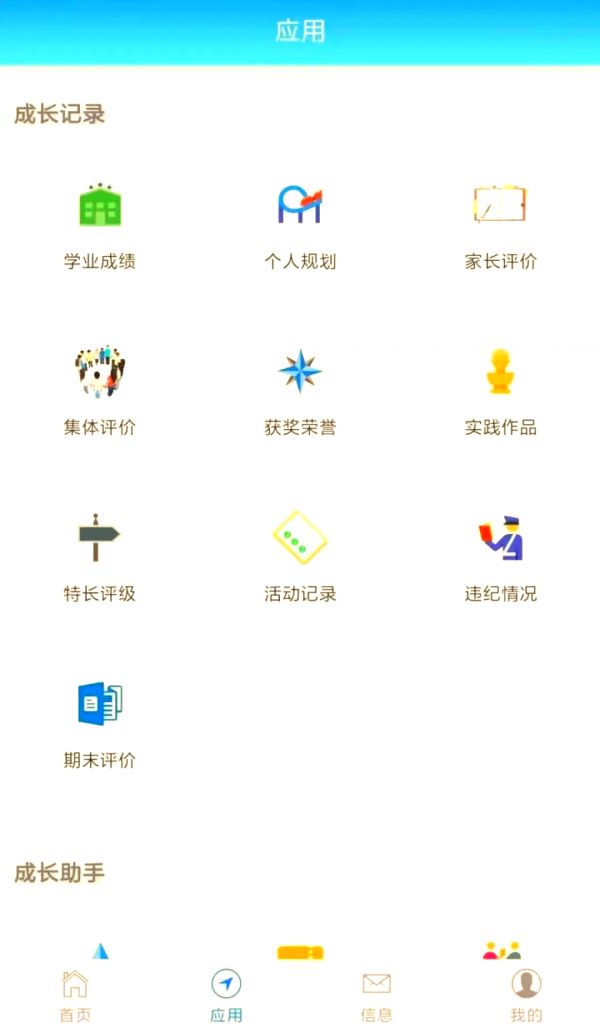Open 学业成绩 academic grades

pyautogui.click(x=100, y=226)
